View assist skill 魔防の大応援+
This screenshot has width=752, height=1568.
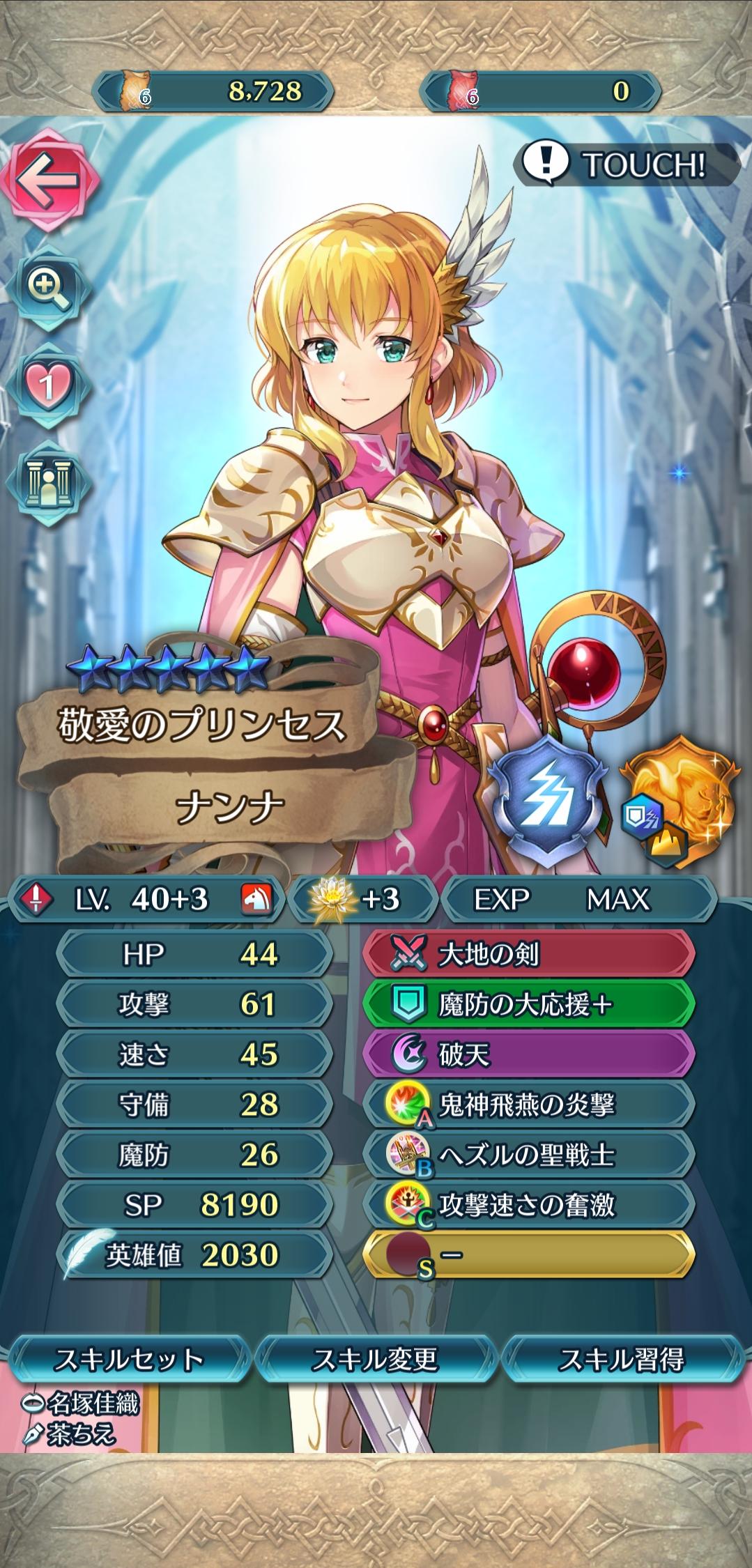[x=529, y=1004]
